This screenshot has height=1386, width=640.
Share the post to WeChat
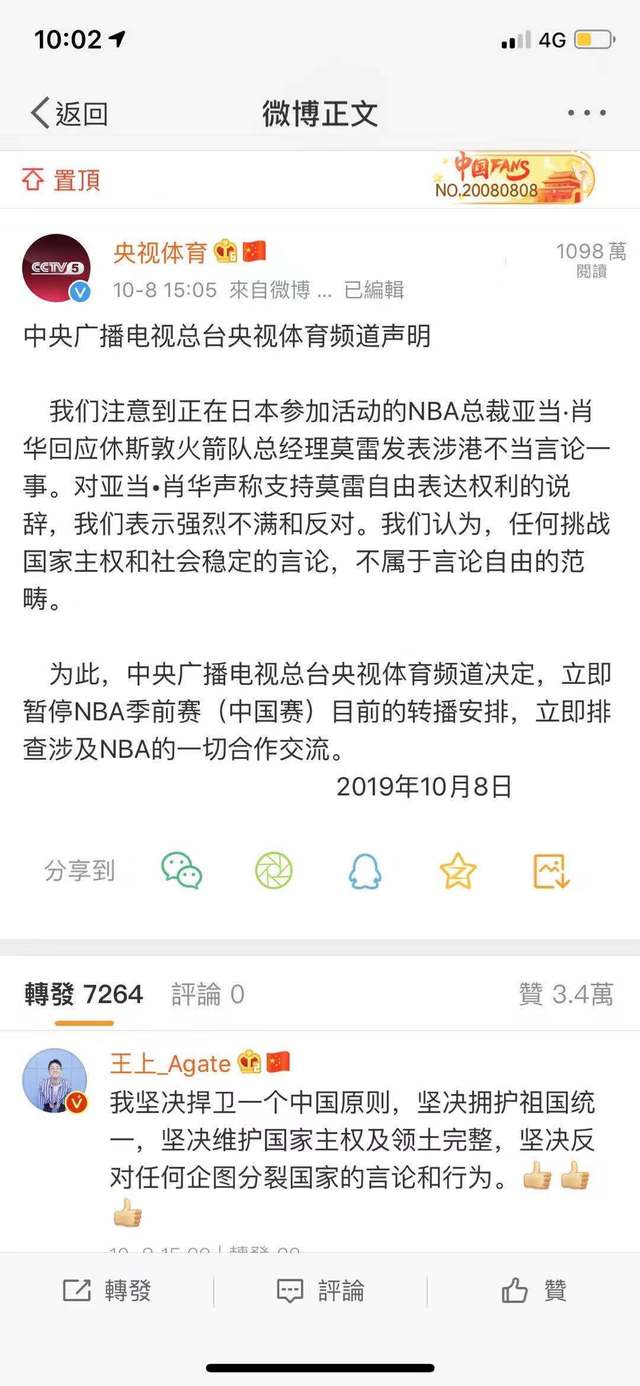(182, 871)
